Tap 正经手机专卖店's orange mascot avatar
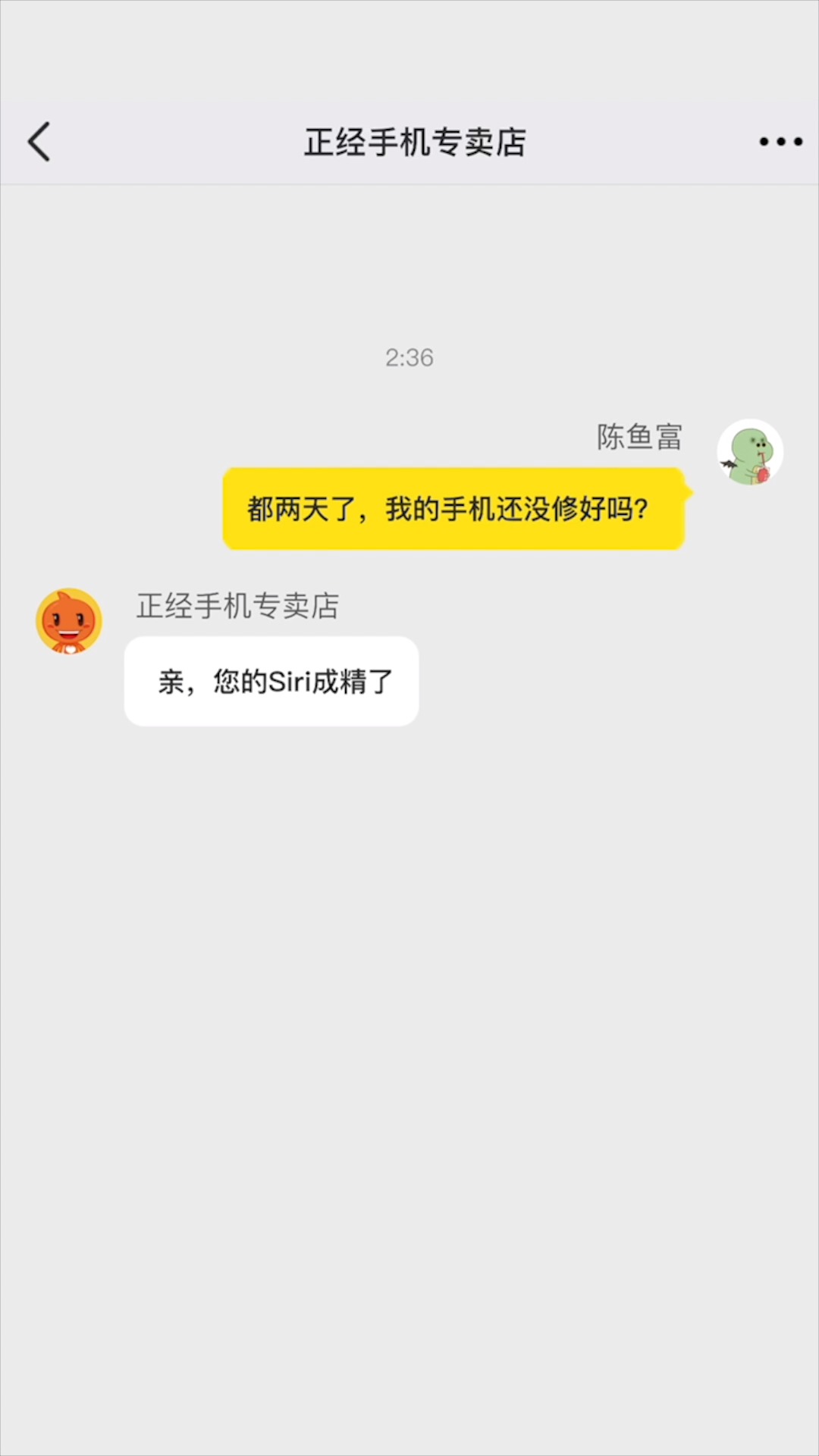Screen dimensions: 819x1456 coord(69,621)
